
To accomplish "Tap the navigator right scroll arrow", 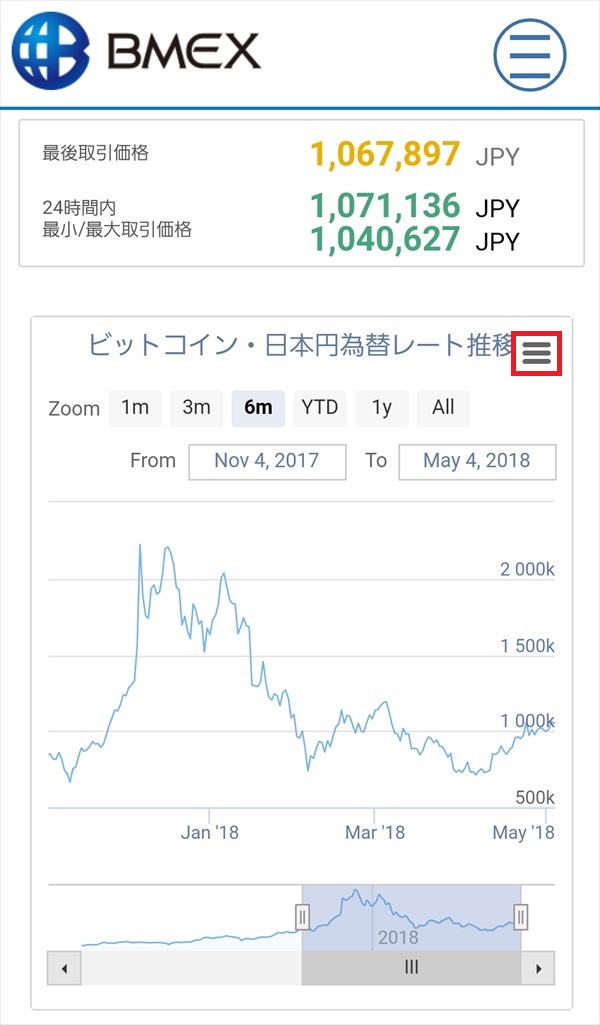I will (x=539, y=968).
